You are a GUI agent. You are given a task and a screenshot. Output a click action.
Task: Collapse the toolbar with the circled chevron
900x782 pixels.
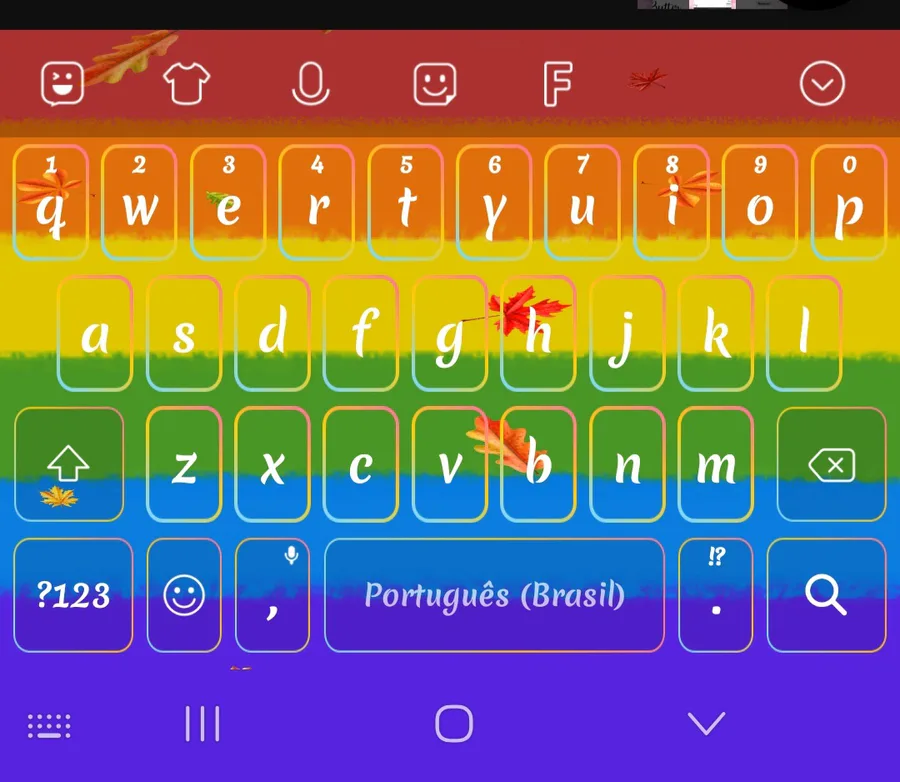tap(822, 84)
